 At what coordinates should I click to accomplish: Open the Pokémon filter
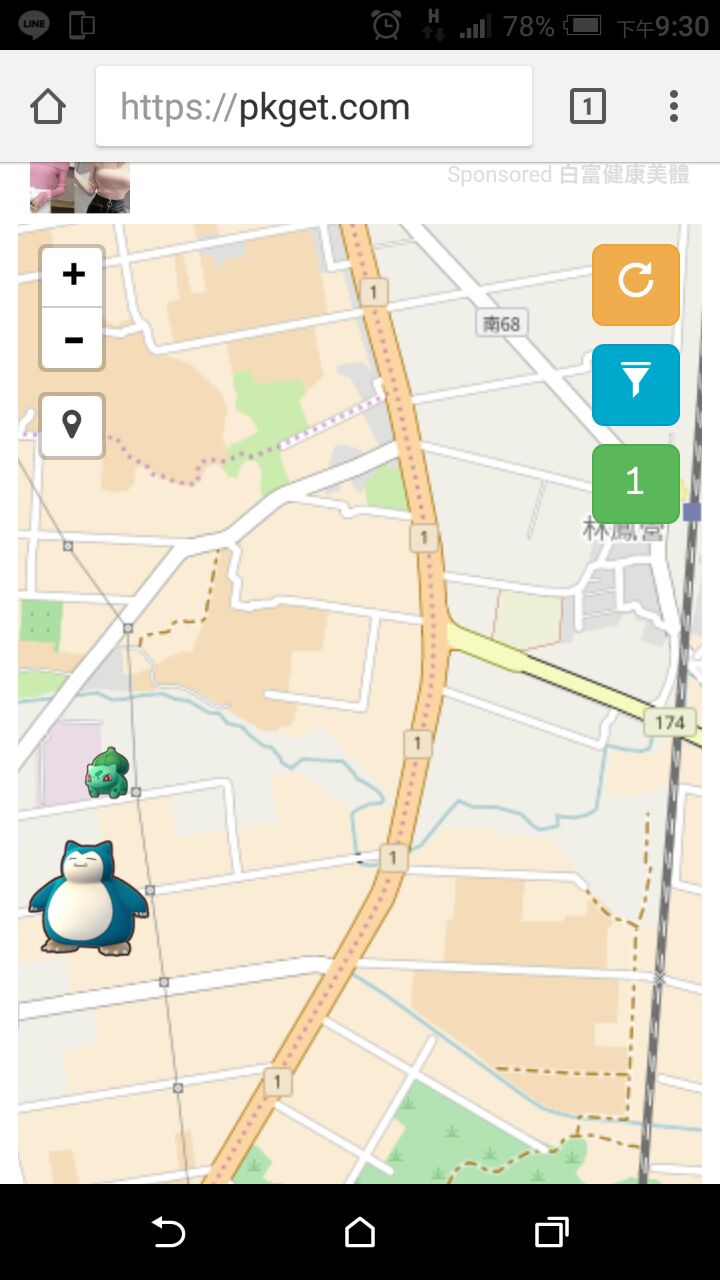(635, 384)
